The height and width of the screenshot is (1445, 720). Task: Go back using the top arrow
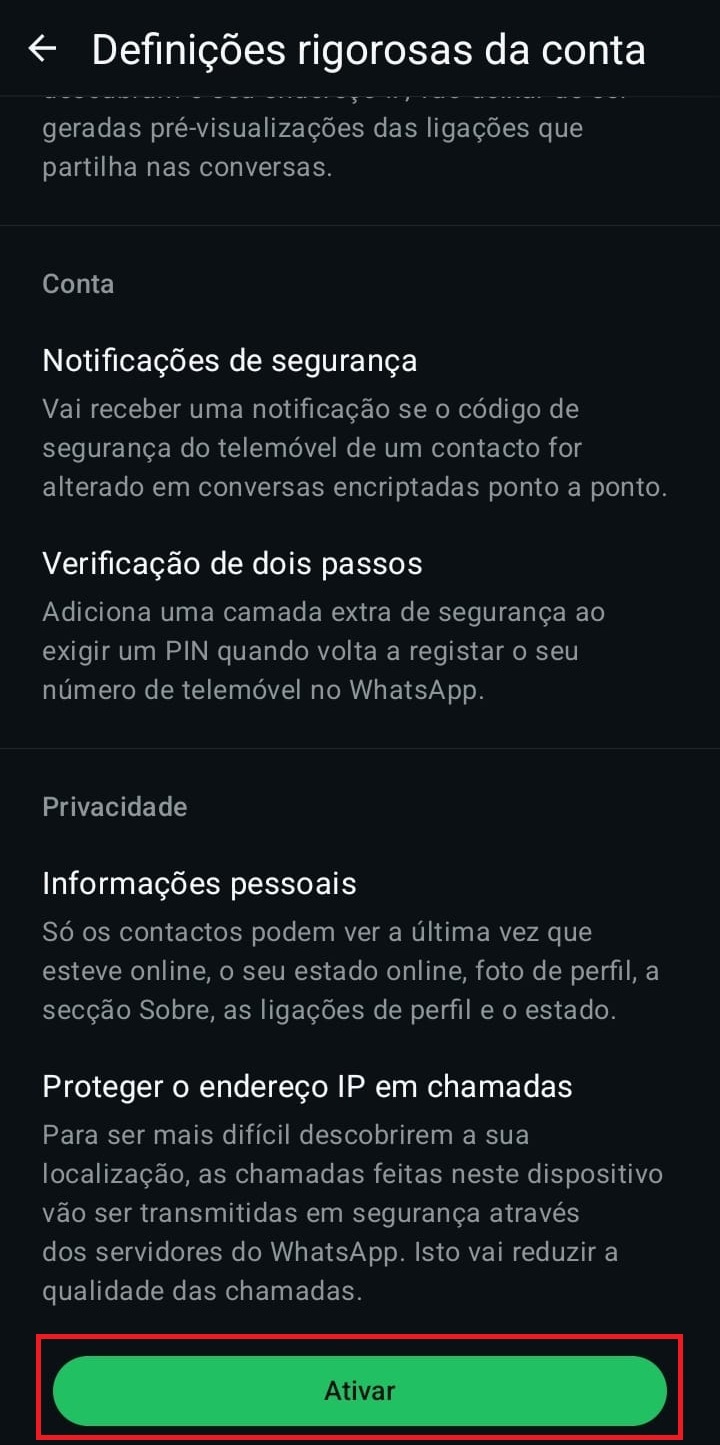point(42,48)
